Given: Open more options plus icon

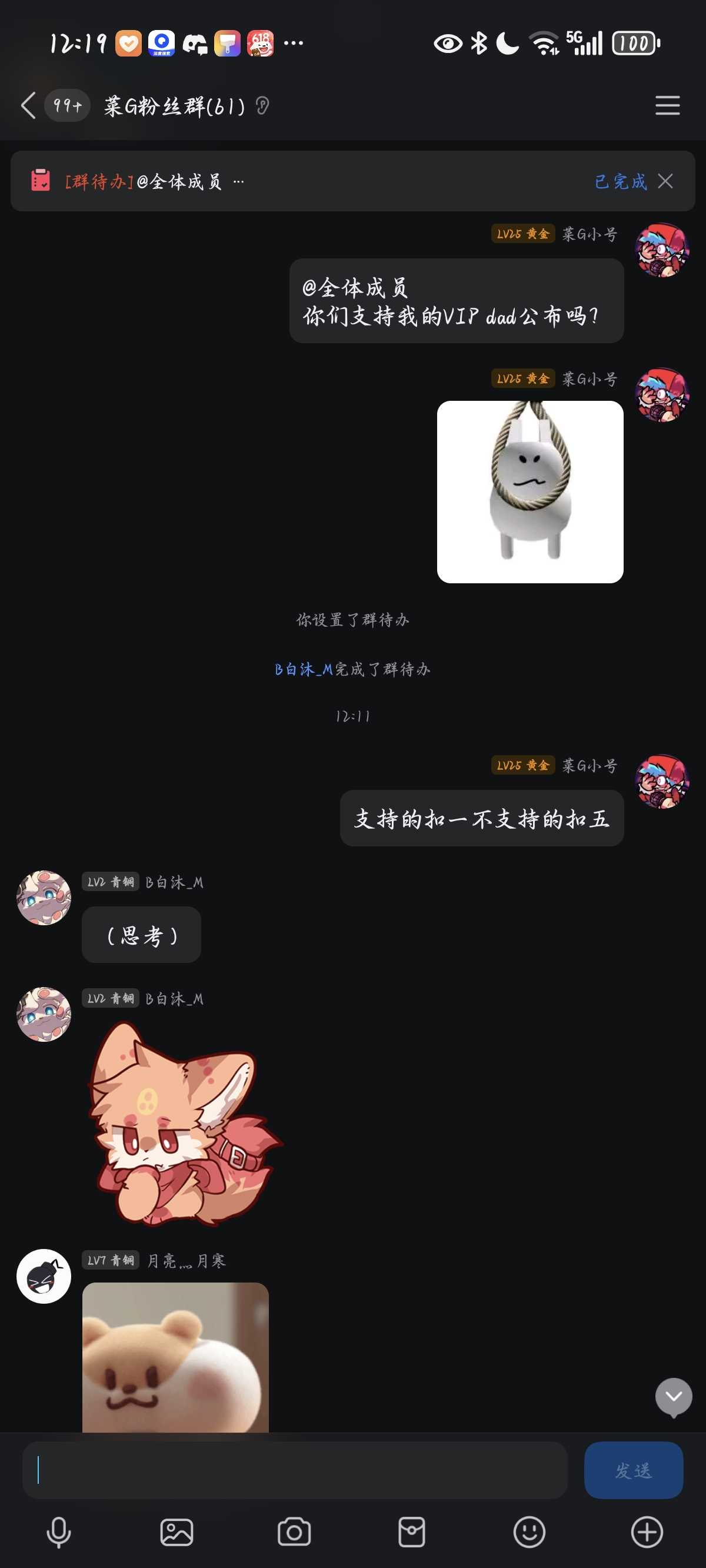Looking at the screenshot, I should (647, 1532).
